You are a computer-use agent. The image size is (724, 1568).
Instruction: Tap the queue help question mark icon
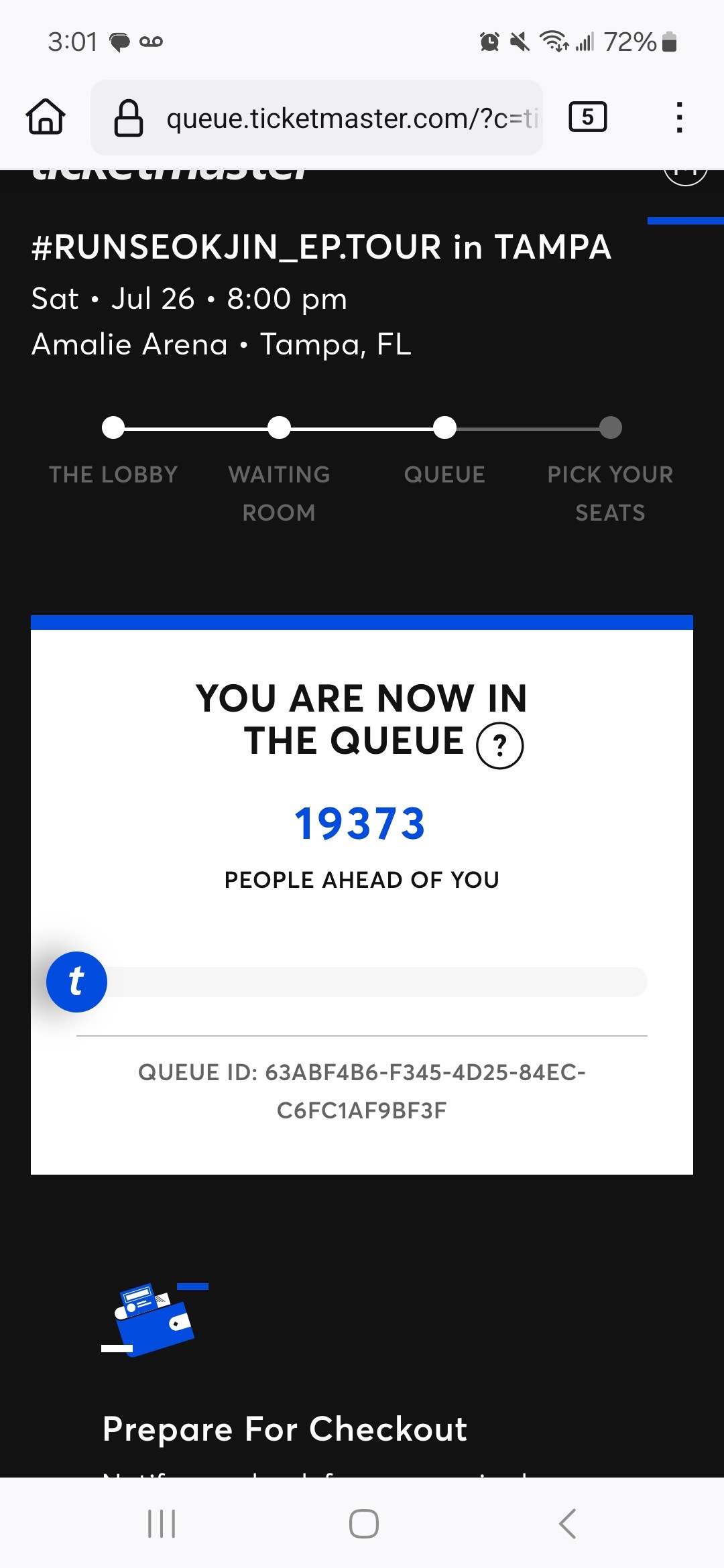tap(499, 745)
